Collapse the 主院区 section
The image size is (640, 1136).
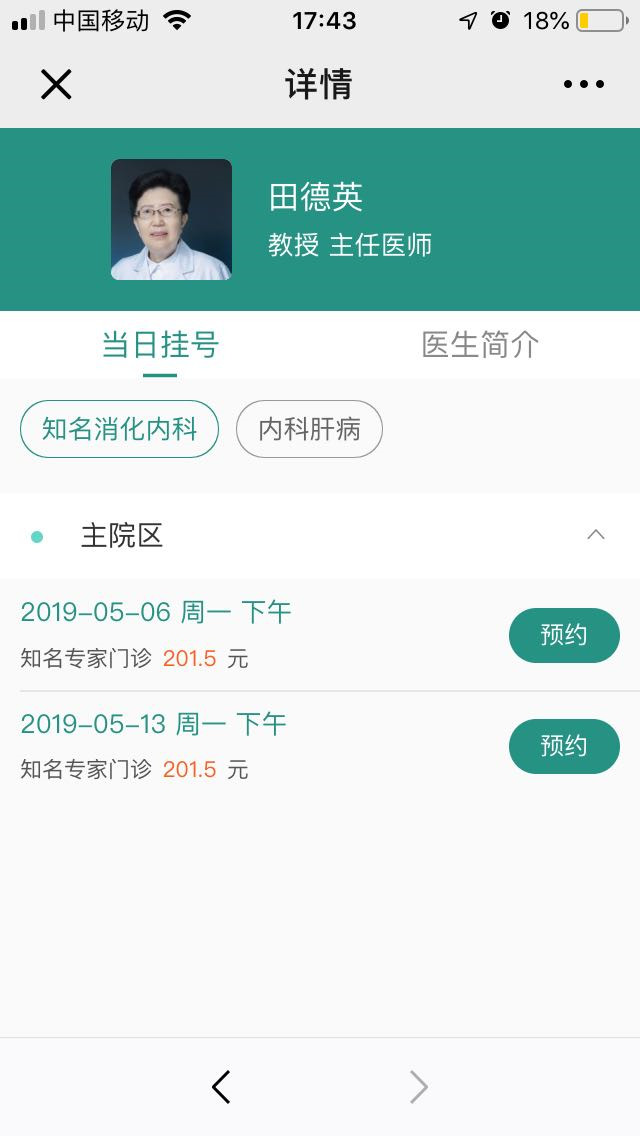click(595, 535)
